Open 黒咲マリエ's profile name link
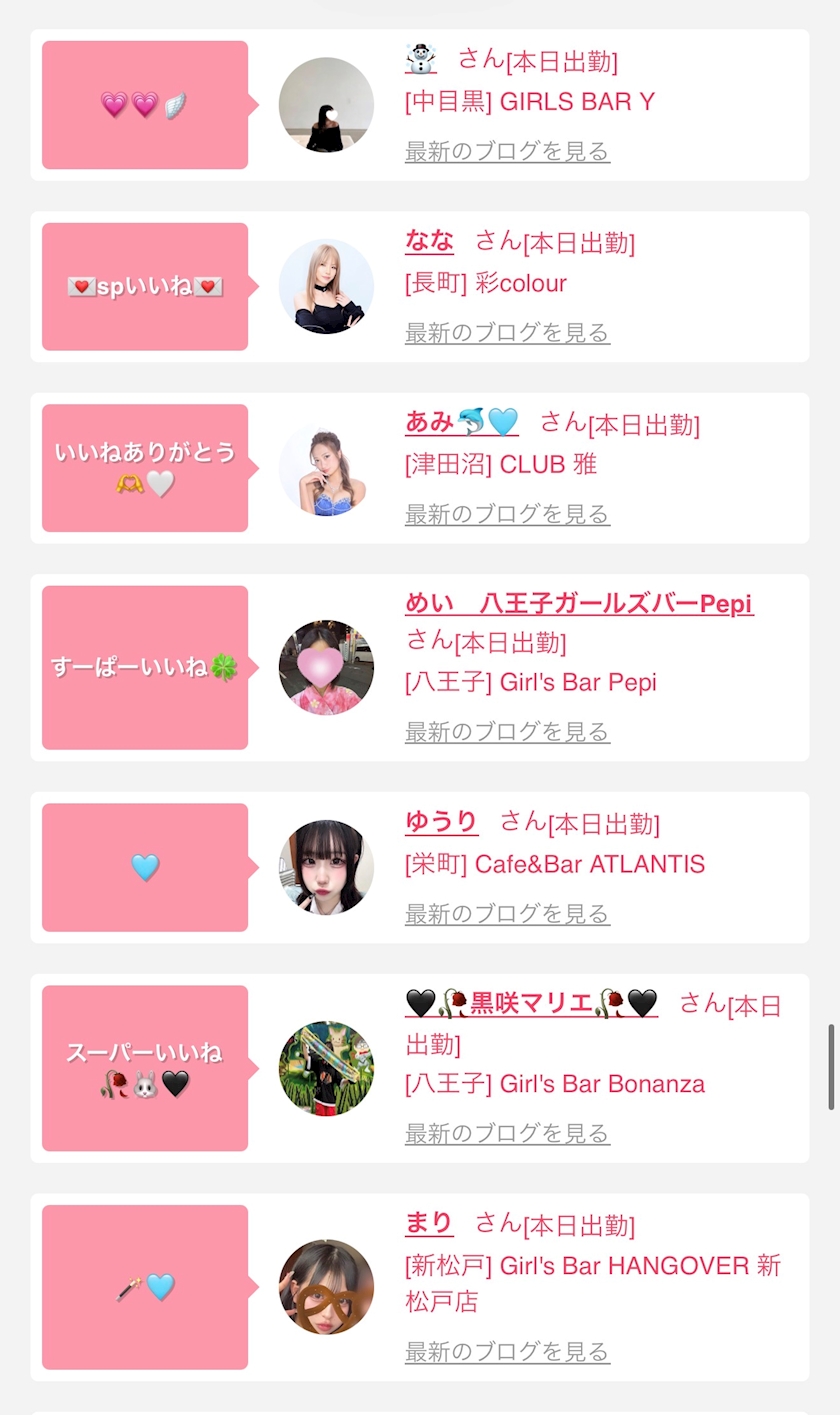Viewport: 840px width, 1415px height. click(532, 1003)
